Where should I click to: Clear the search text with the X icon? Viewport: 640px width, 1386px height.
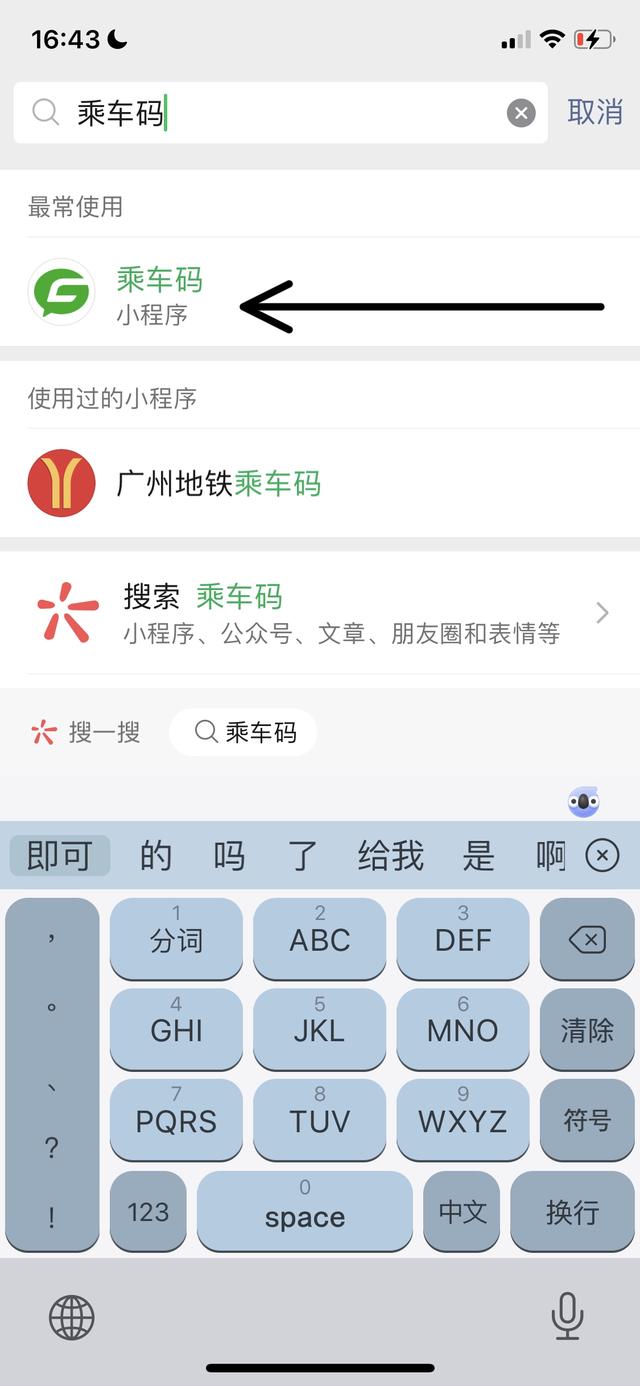point(521,113)
